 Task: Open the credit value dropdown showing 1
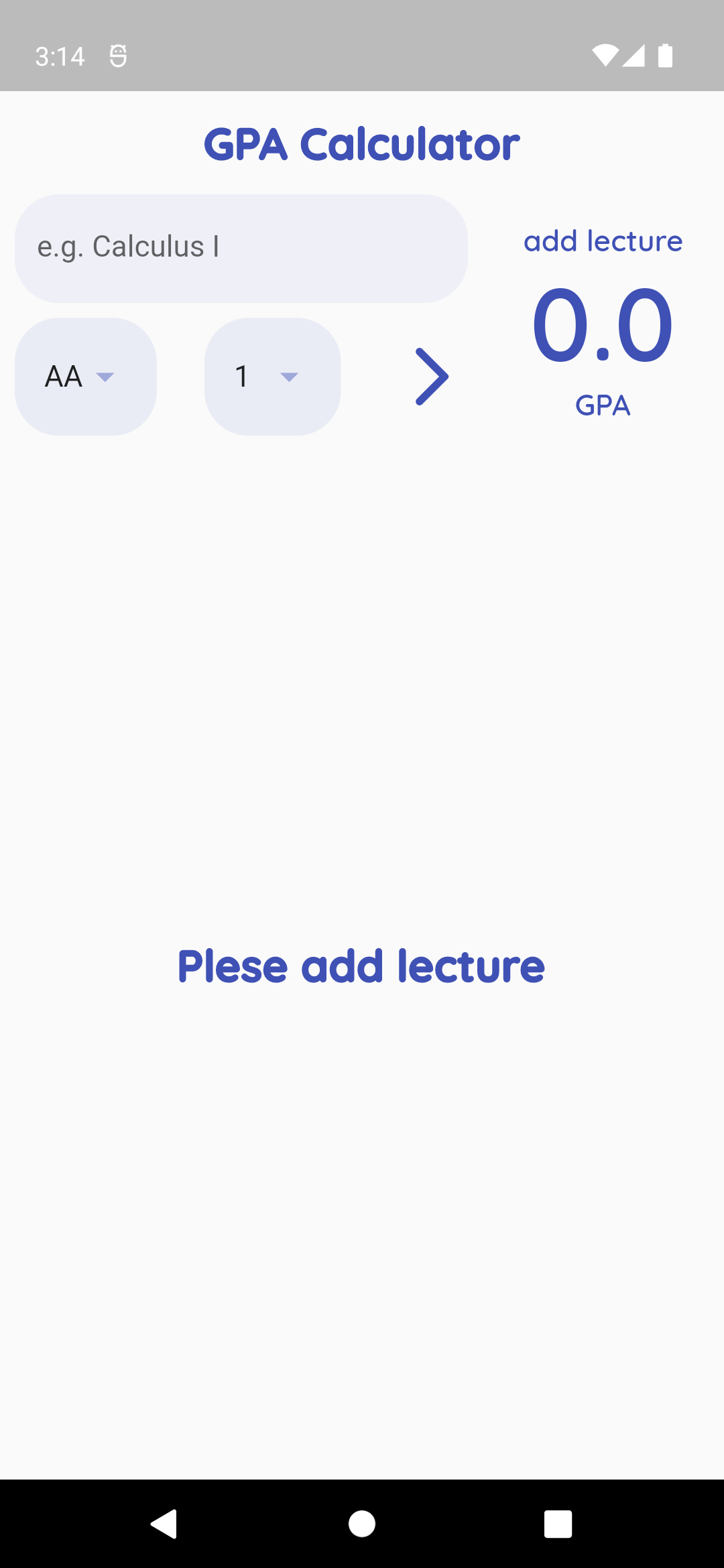[x=271, y=377]
